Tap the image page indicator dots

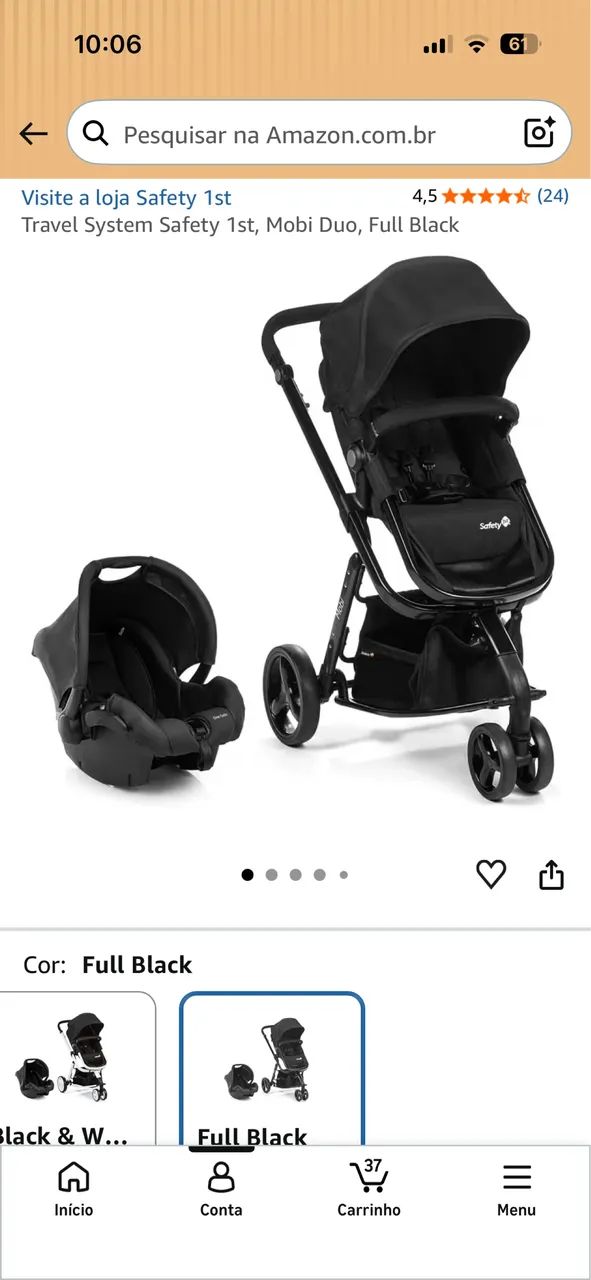pyautogui.click(x=295, y=875)
